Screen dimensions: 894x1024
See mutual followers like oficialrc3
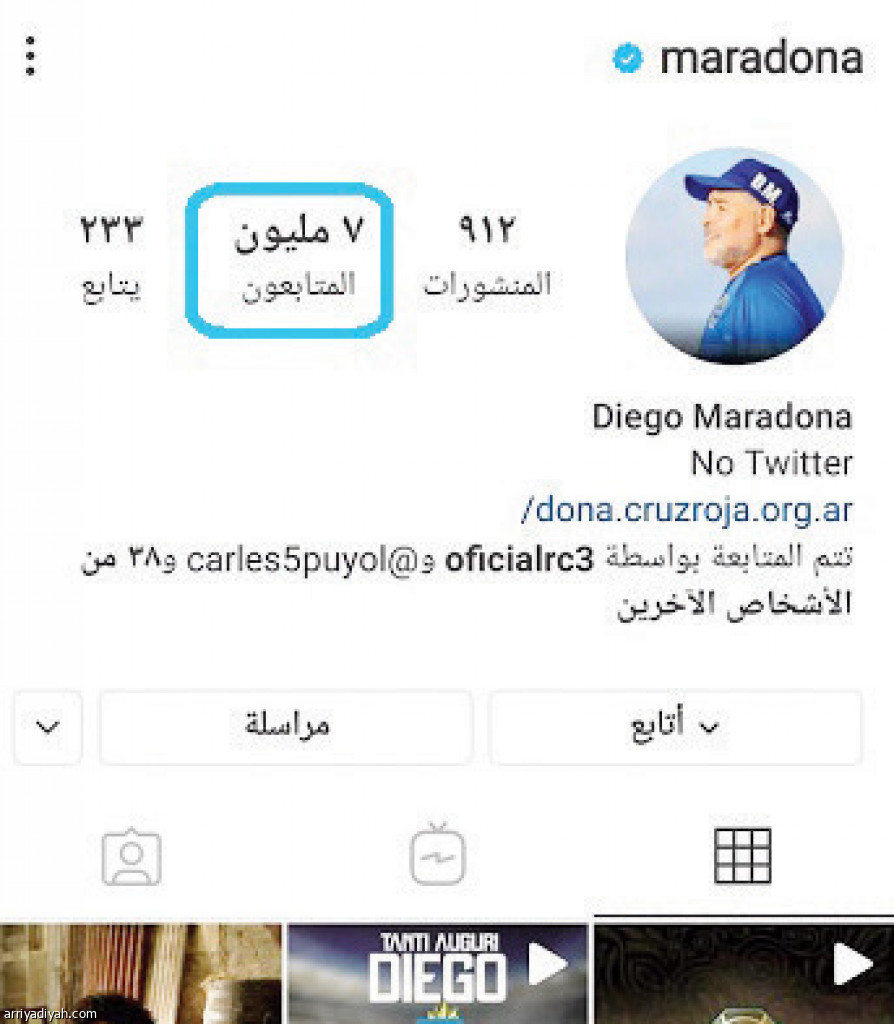pos(466,580)
